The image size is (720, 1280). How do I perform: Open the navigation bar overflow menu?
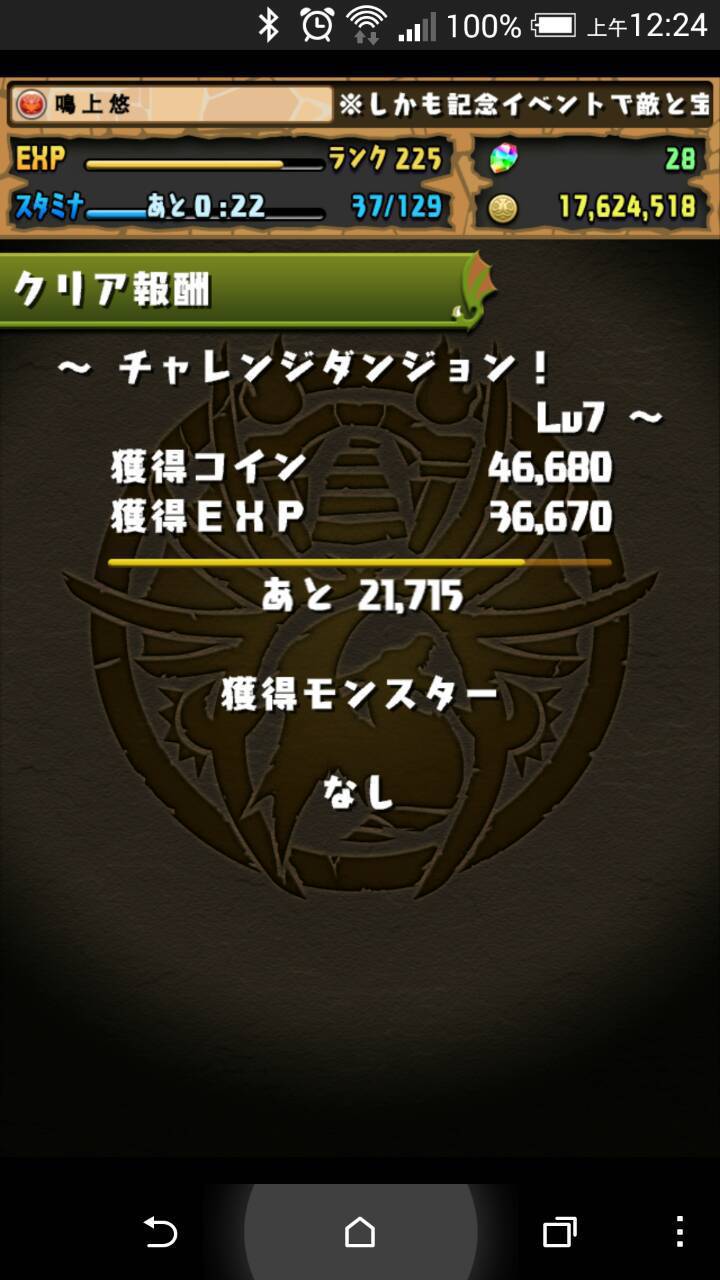tap(680, 1232)
